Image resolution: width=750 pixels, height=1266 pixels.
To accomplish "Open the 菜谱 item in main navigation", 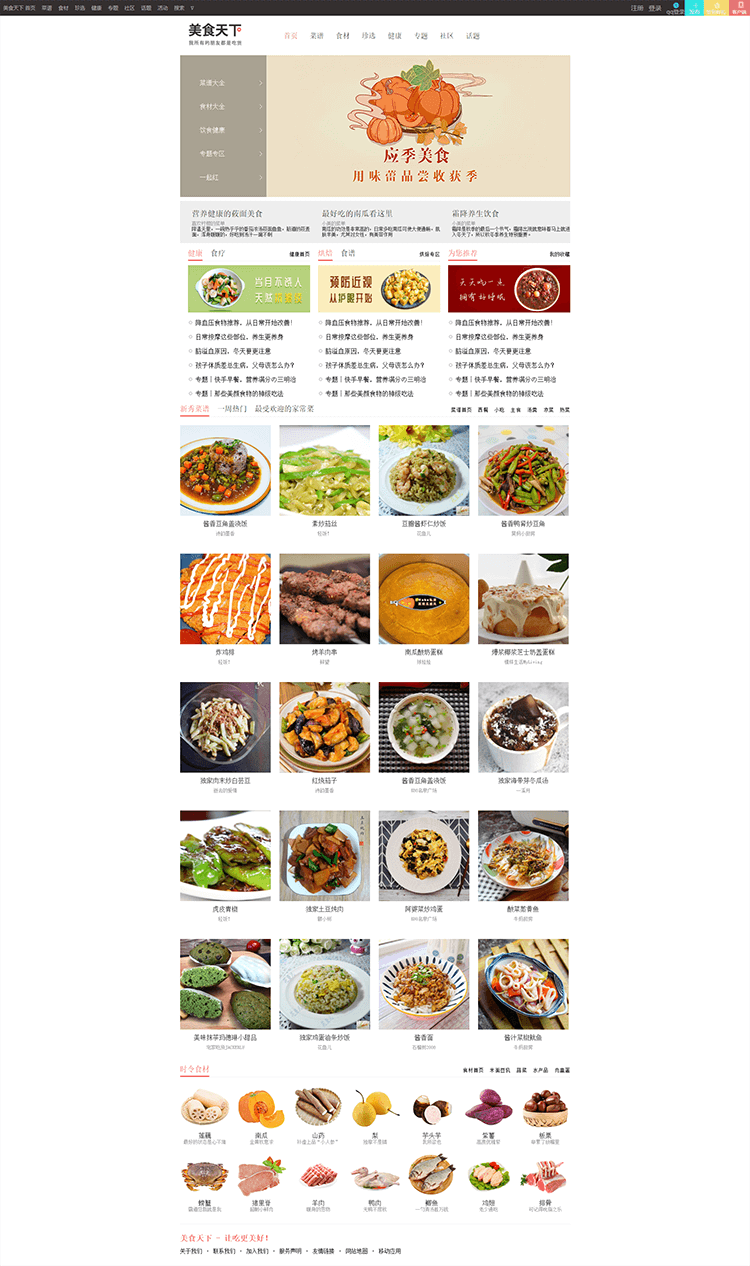I will click(x=317, y=36).
